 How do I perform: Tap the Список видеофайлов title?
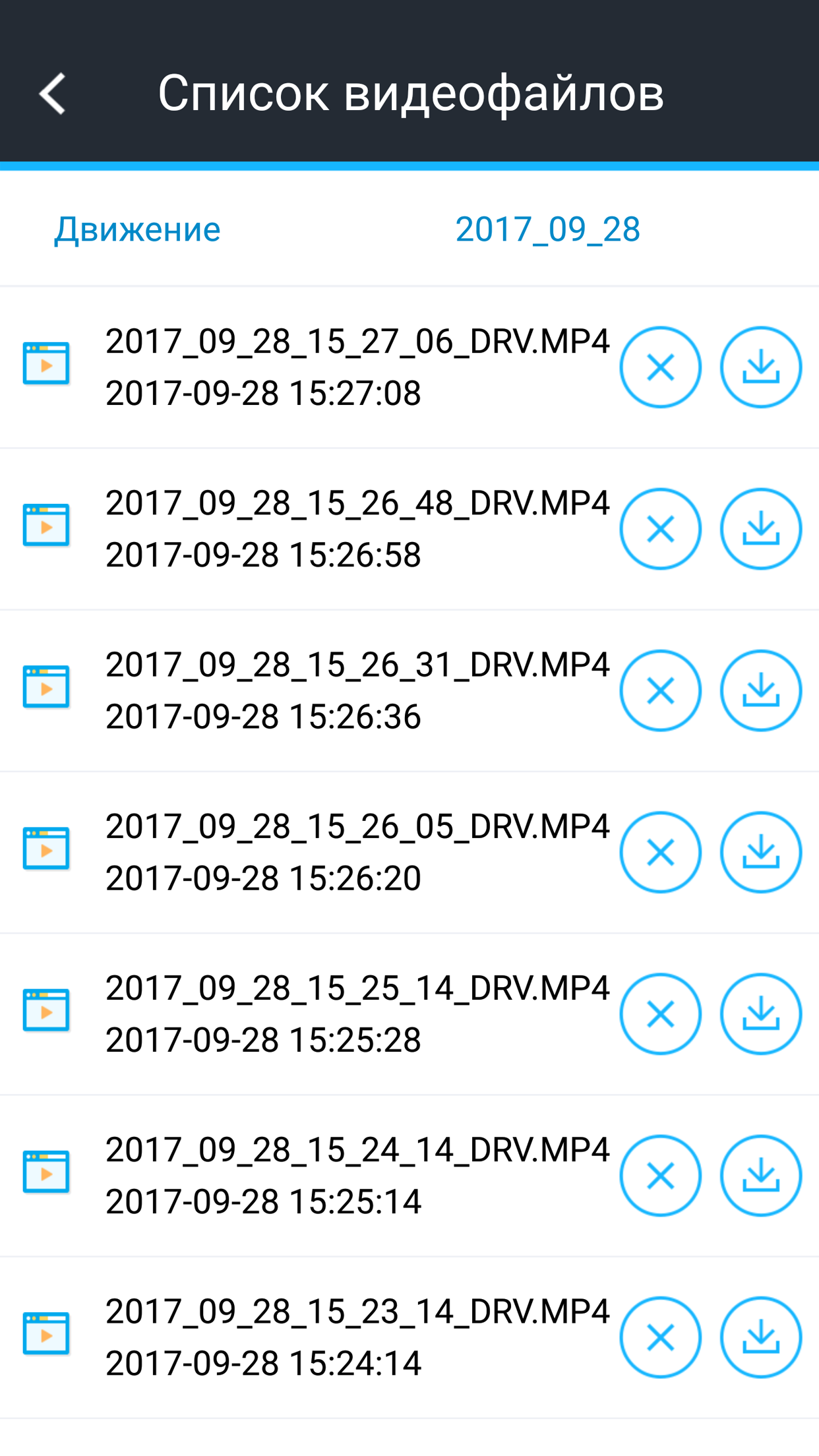coord(412,94)
